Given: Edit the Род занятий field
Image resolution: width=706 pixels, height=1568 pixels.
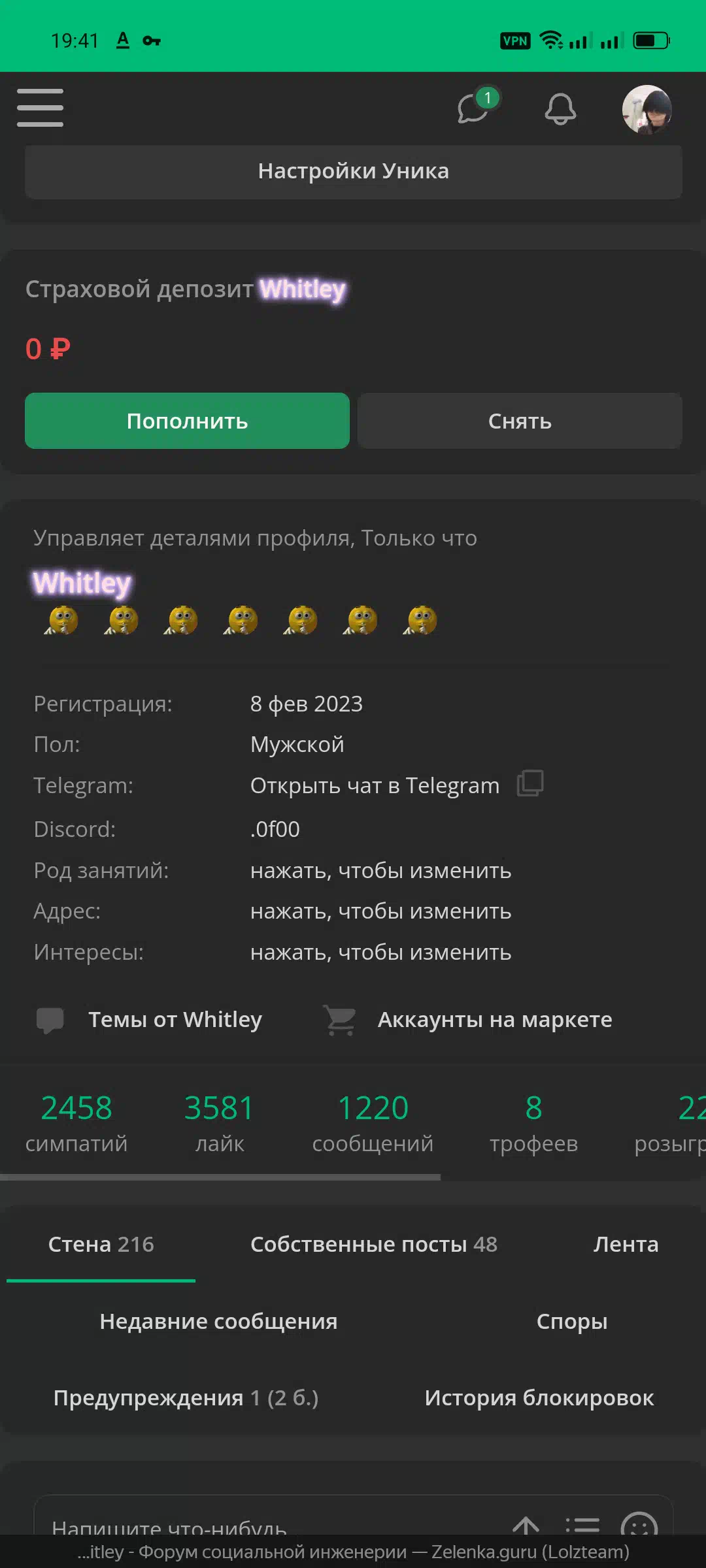Looking at the screenshot, I should pos(380,870).
